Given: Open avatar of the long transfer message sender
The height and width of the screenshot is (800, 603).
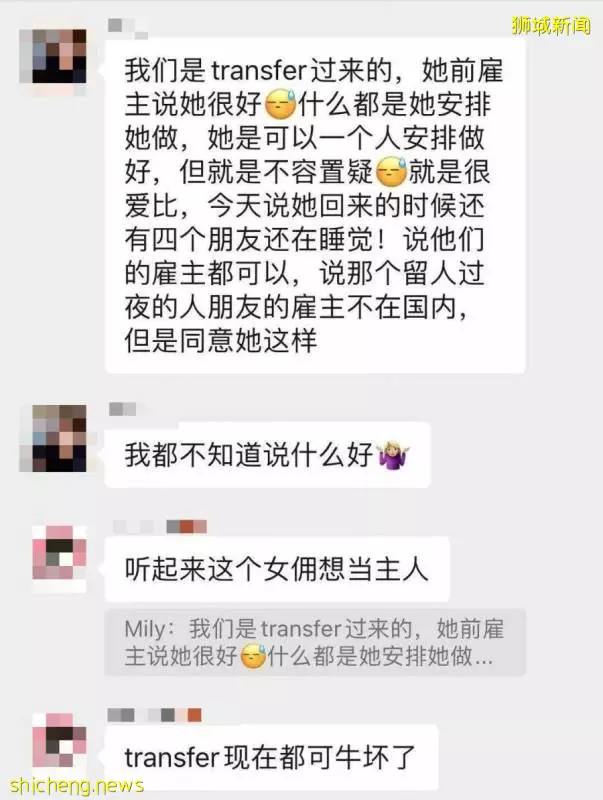Looking at the screenshot, I should [59, 55].
